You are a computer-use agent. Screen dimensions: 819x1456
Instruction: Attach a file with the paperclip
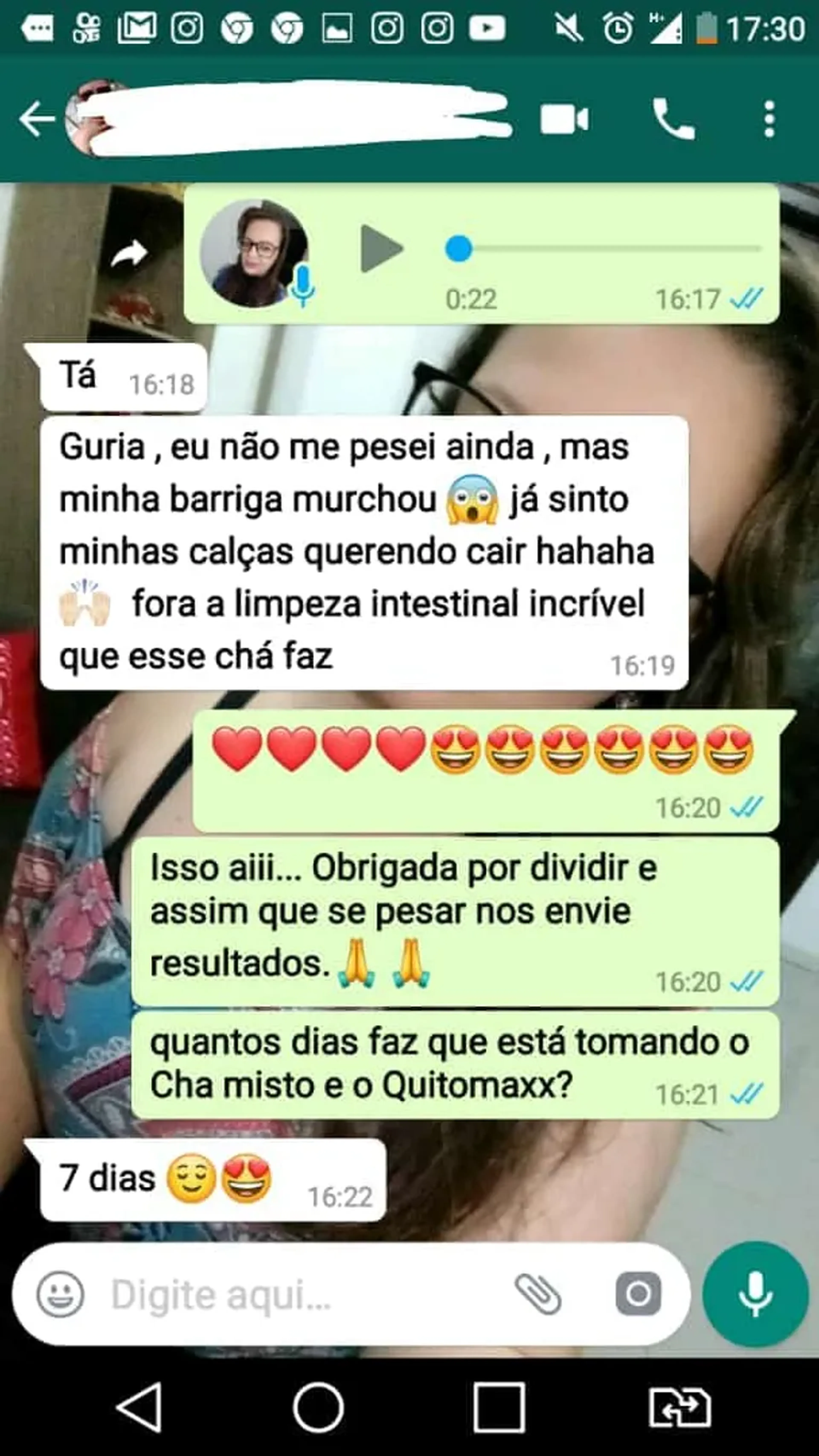coord(538,1294)
